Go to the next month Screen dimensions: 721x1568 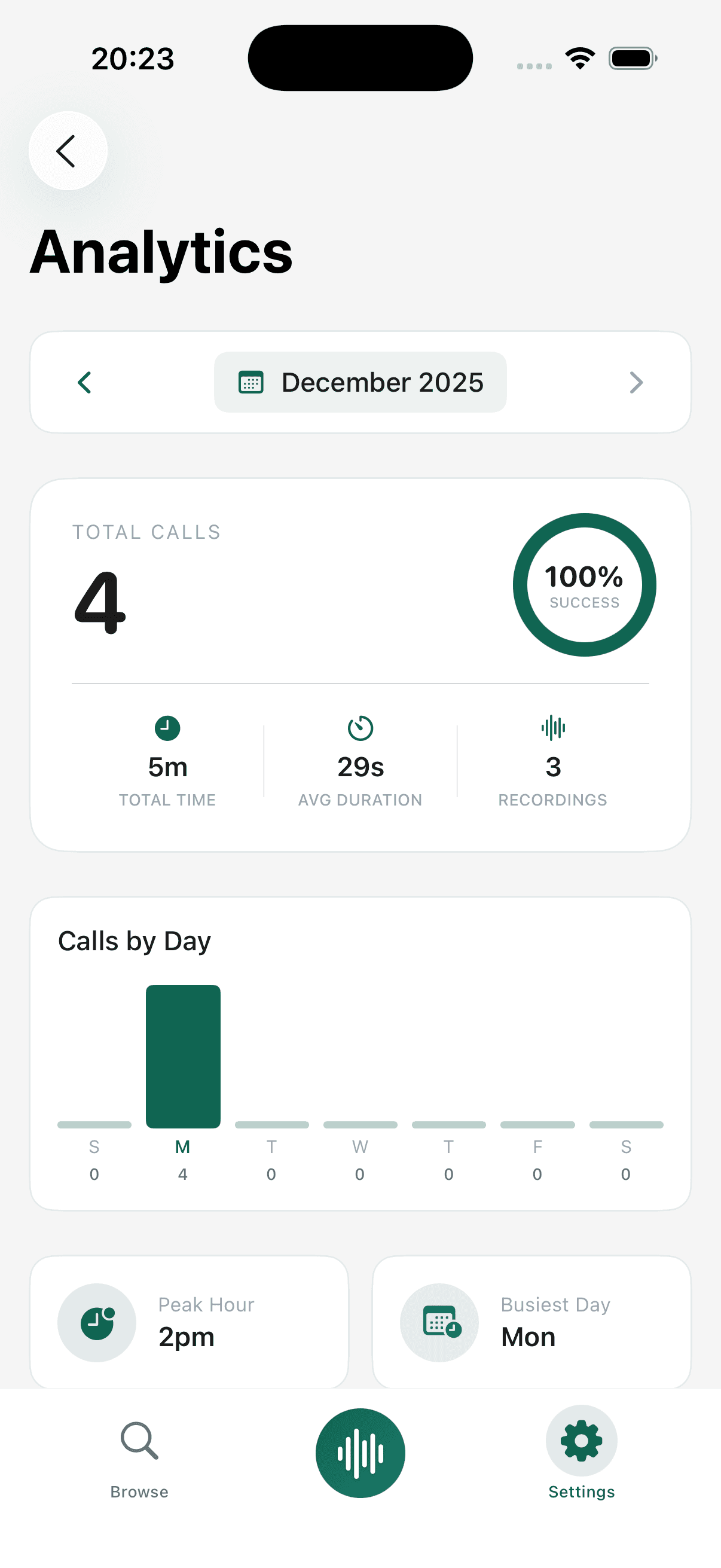pos(636,382)
